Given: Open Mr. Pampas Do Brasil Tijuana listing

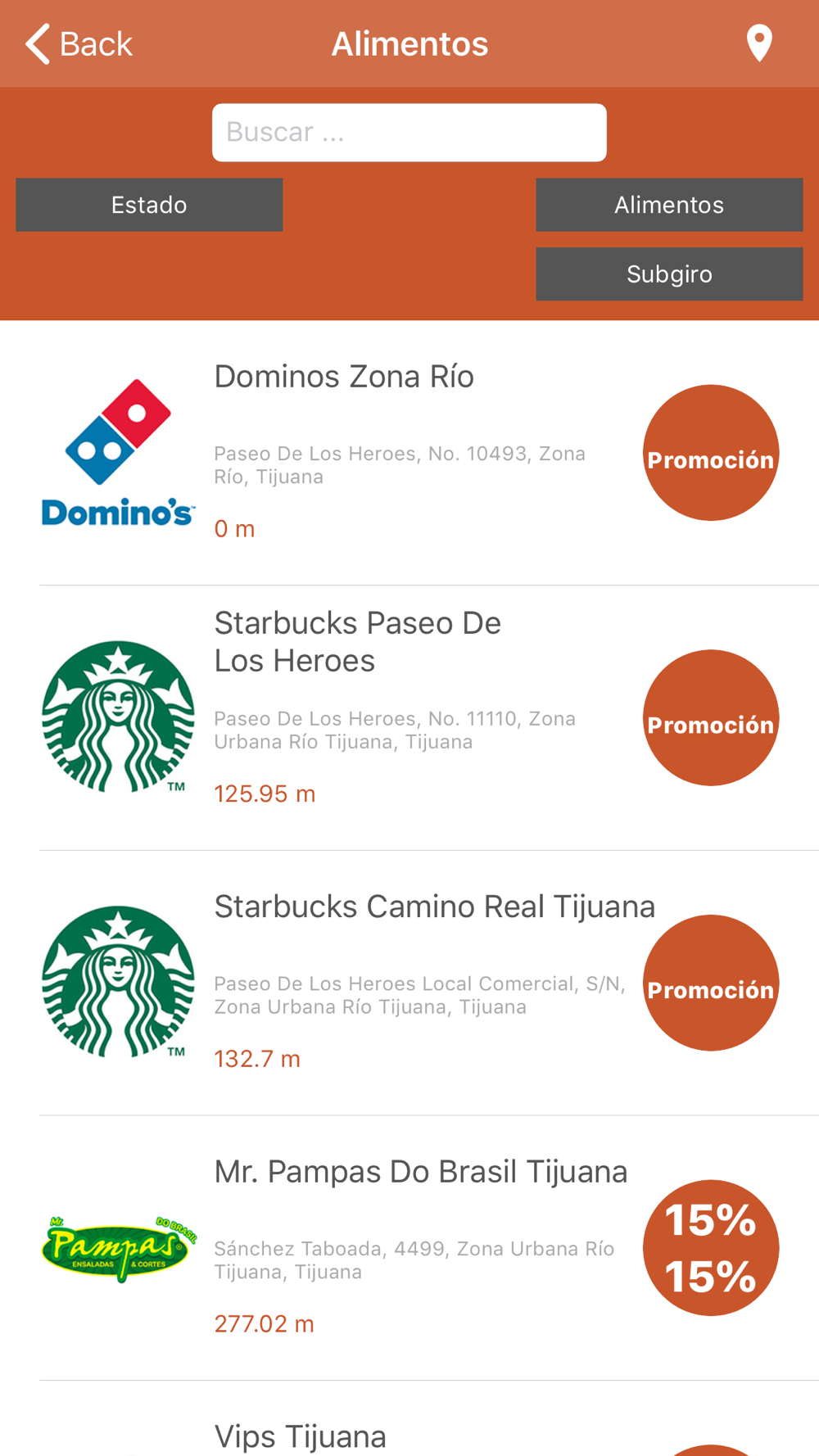Looking at the screenshot, I should click(x=409, y=1248).
